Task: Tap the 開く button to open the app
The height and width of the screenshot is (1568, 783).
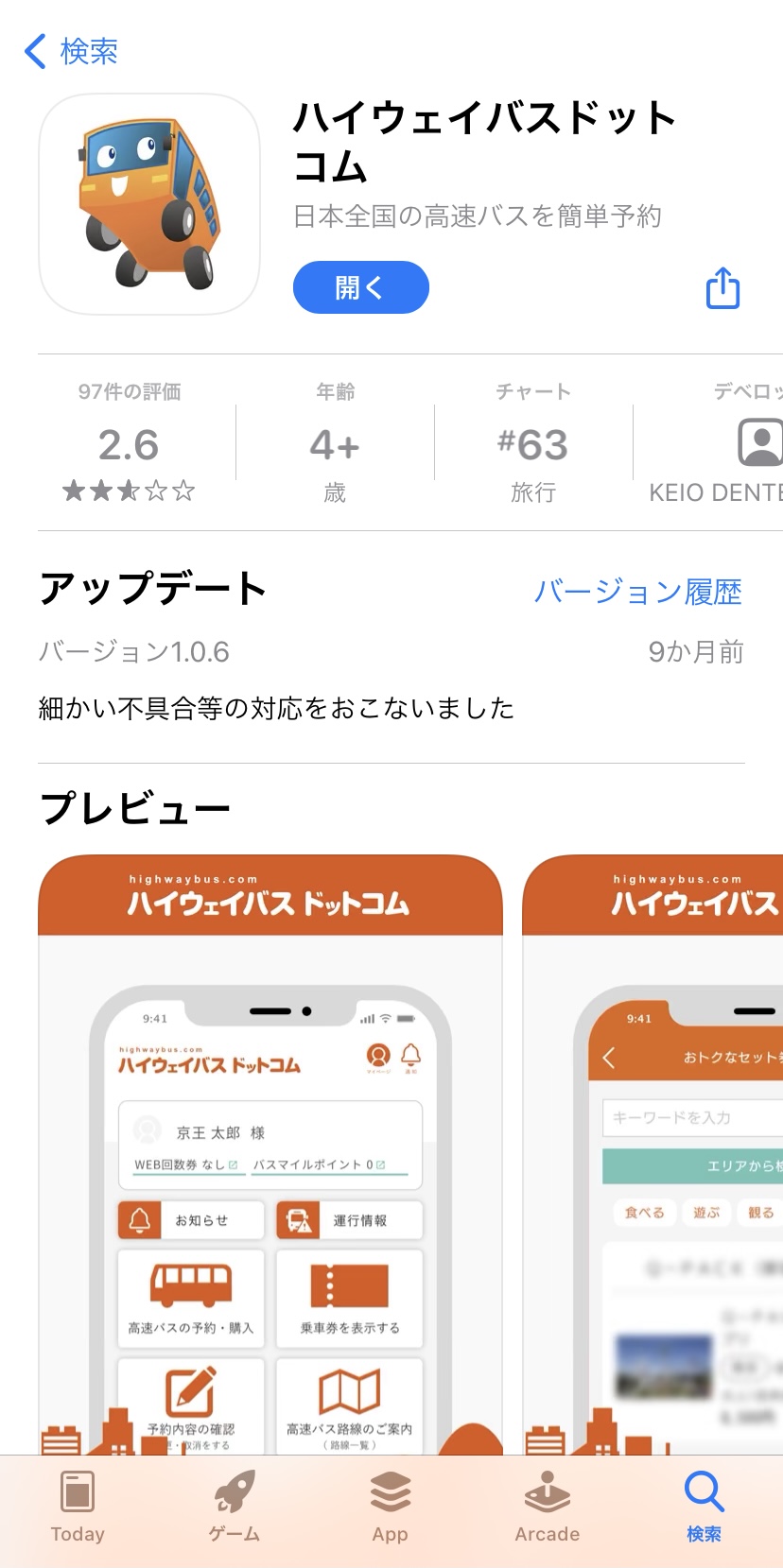Action: (x=360, y=287)
